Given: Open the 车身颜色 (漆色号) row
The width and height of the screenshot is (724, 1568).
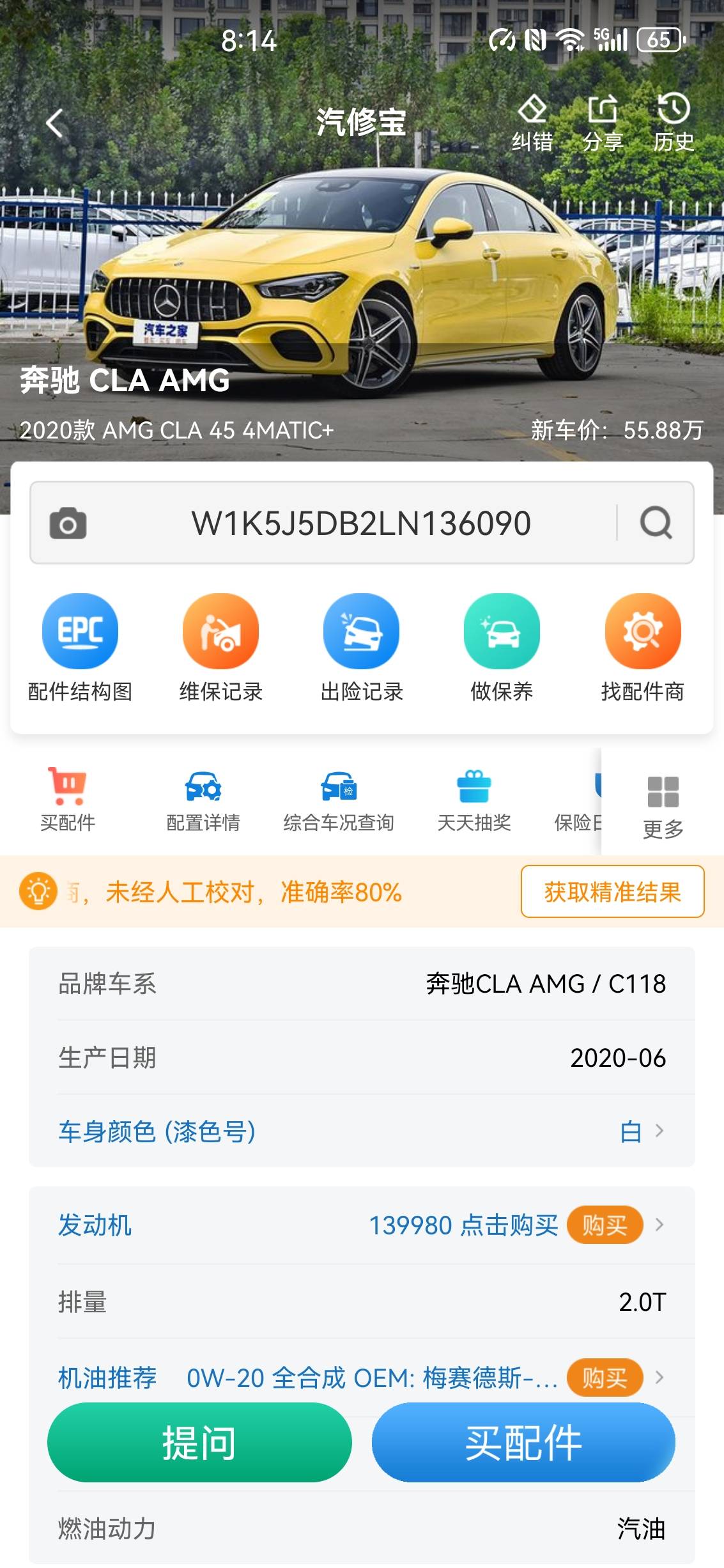Looking at the screenshot, I should click(x=362, y=1131).
